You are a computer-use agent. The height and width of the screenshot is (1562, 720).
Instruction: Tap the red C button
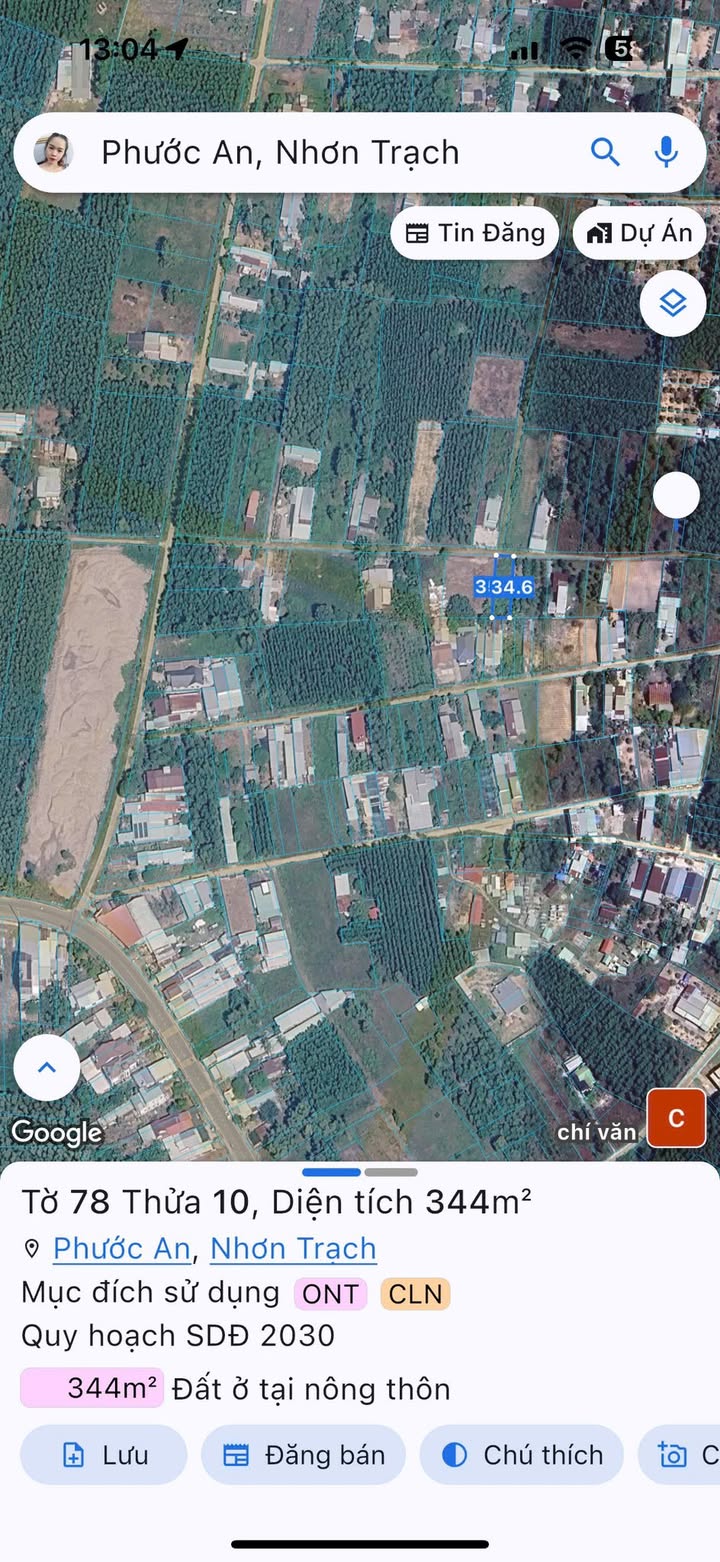676,1118
